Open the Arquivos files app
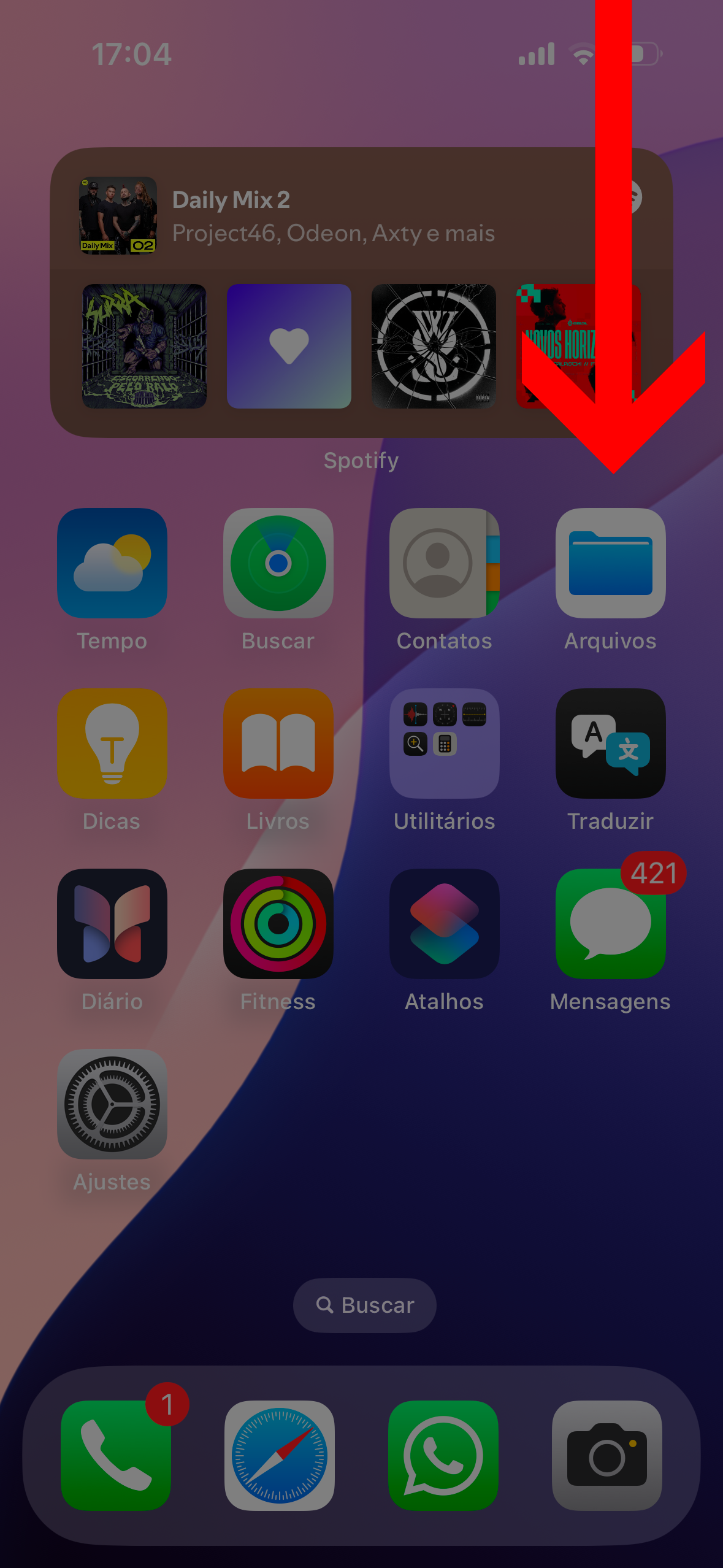This screenshot has height=1568, width=723. [610, 563]
